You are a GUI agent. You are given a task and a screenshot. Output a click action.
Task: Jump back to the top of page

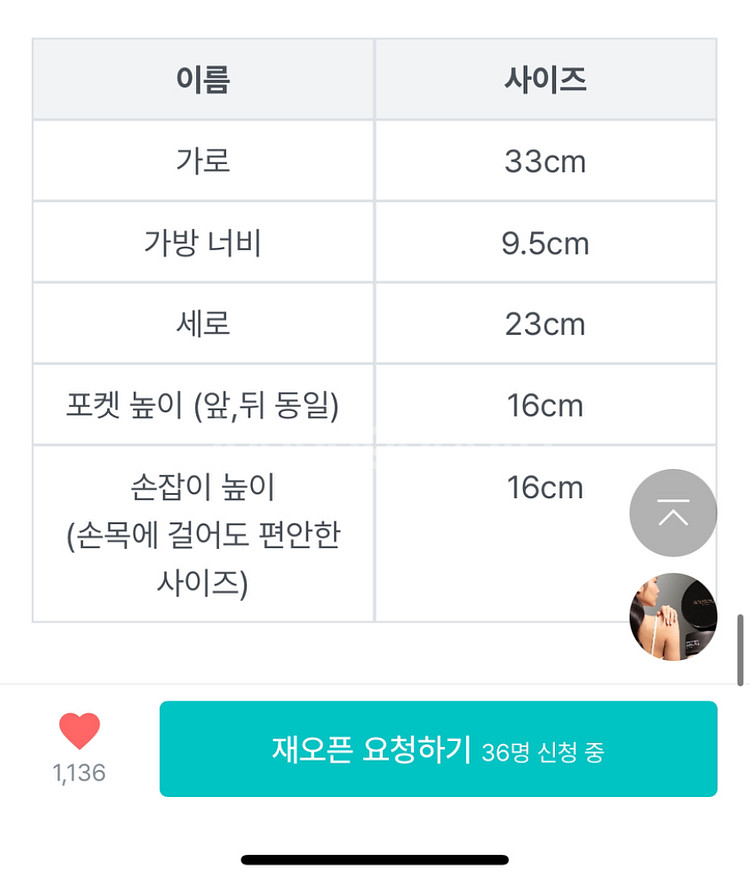673,513
